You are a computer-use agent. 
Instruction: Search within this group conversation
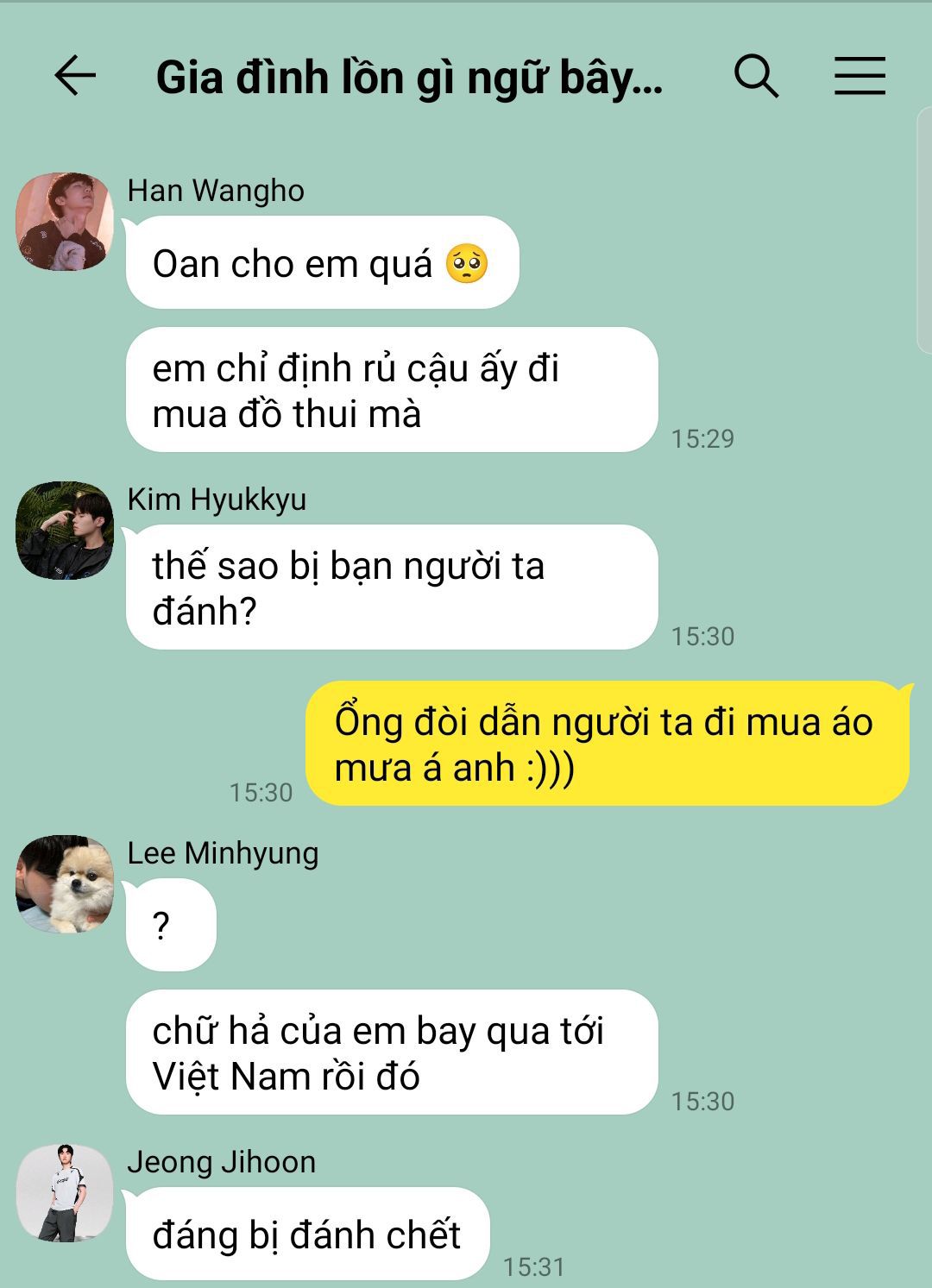756,76
